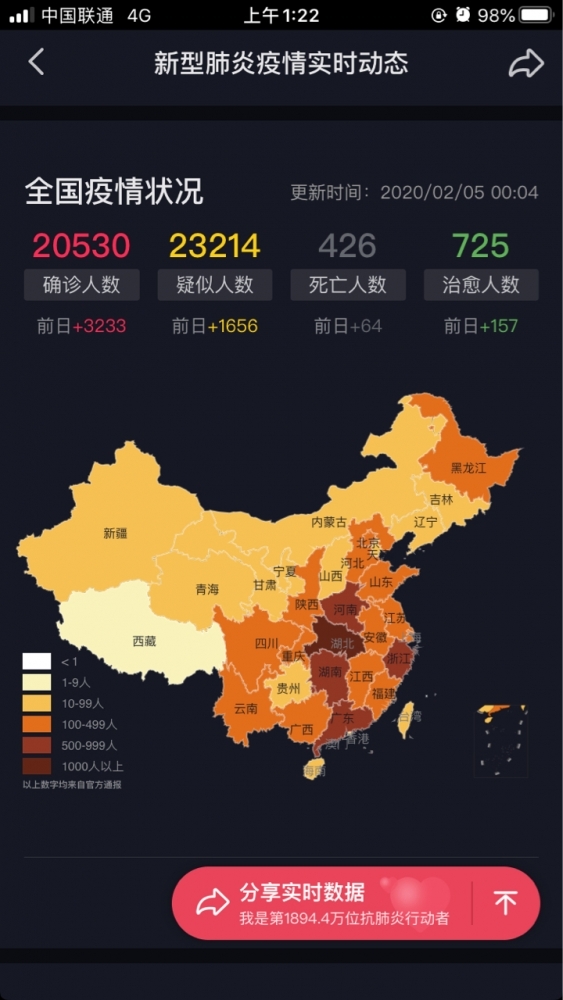This screenshot has width=563, height=1000.
Task: Go back using the top-left arrow
Action: click(x=36, y=62)
